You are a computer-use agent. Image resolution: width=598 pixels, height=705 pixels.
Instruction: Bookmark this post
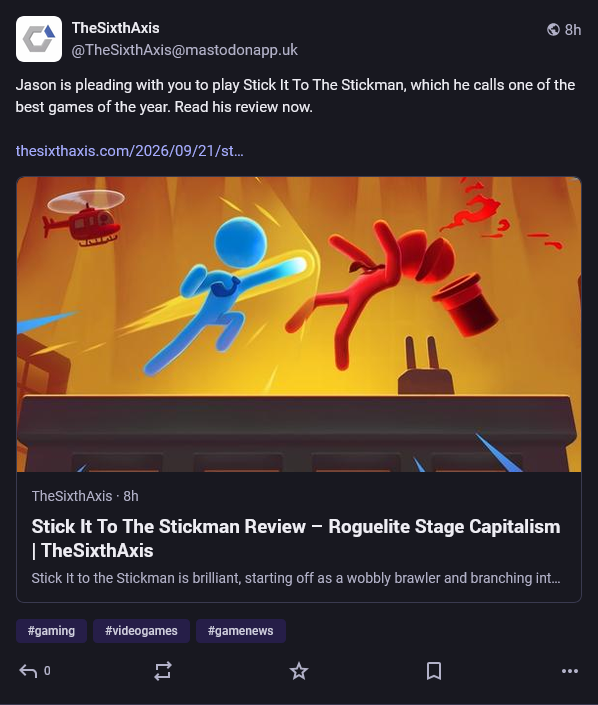pos(434,671)
